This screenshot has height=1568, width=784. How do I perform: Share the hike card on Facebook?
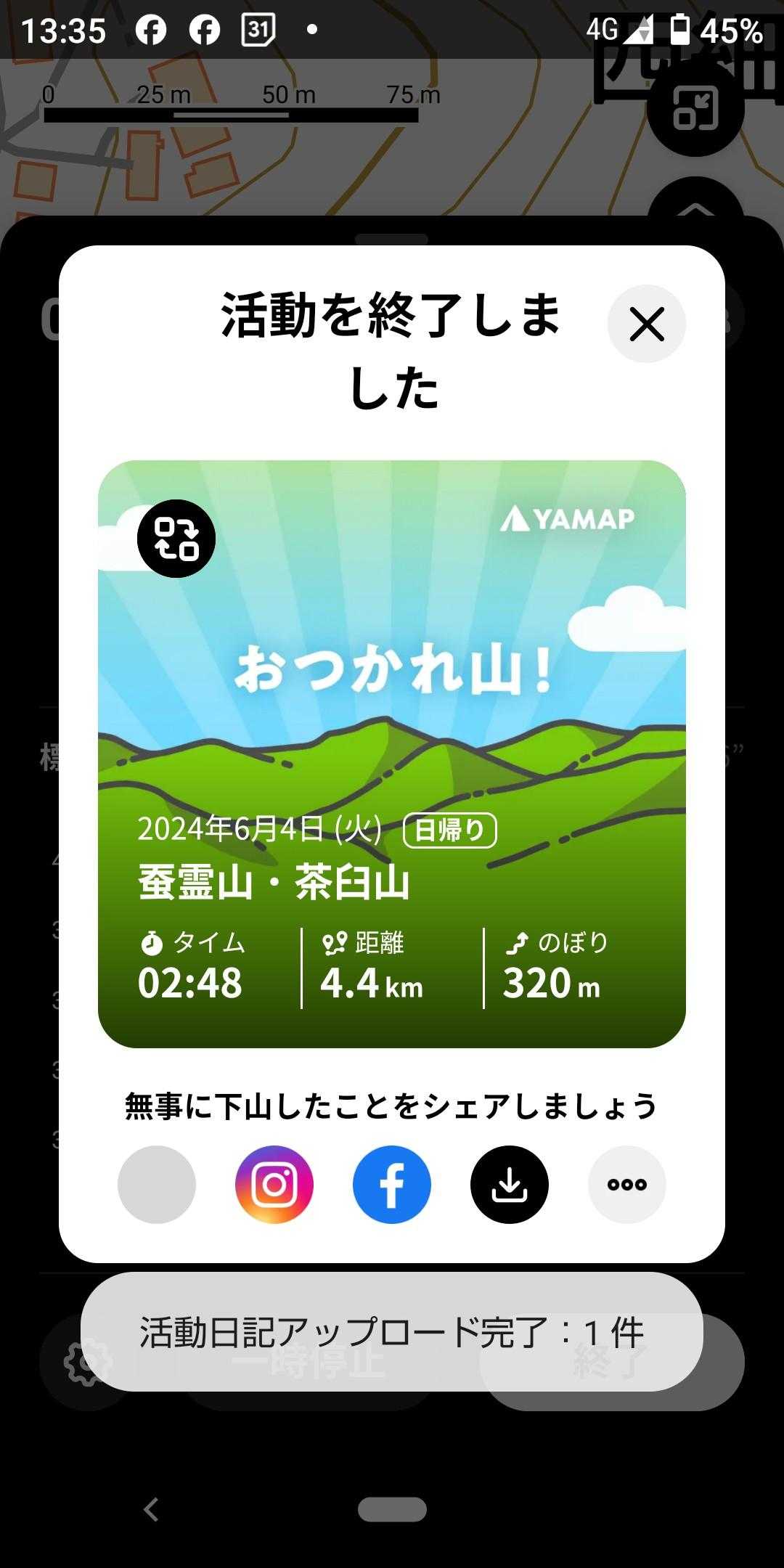click(392, 1185)
